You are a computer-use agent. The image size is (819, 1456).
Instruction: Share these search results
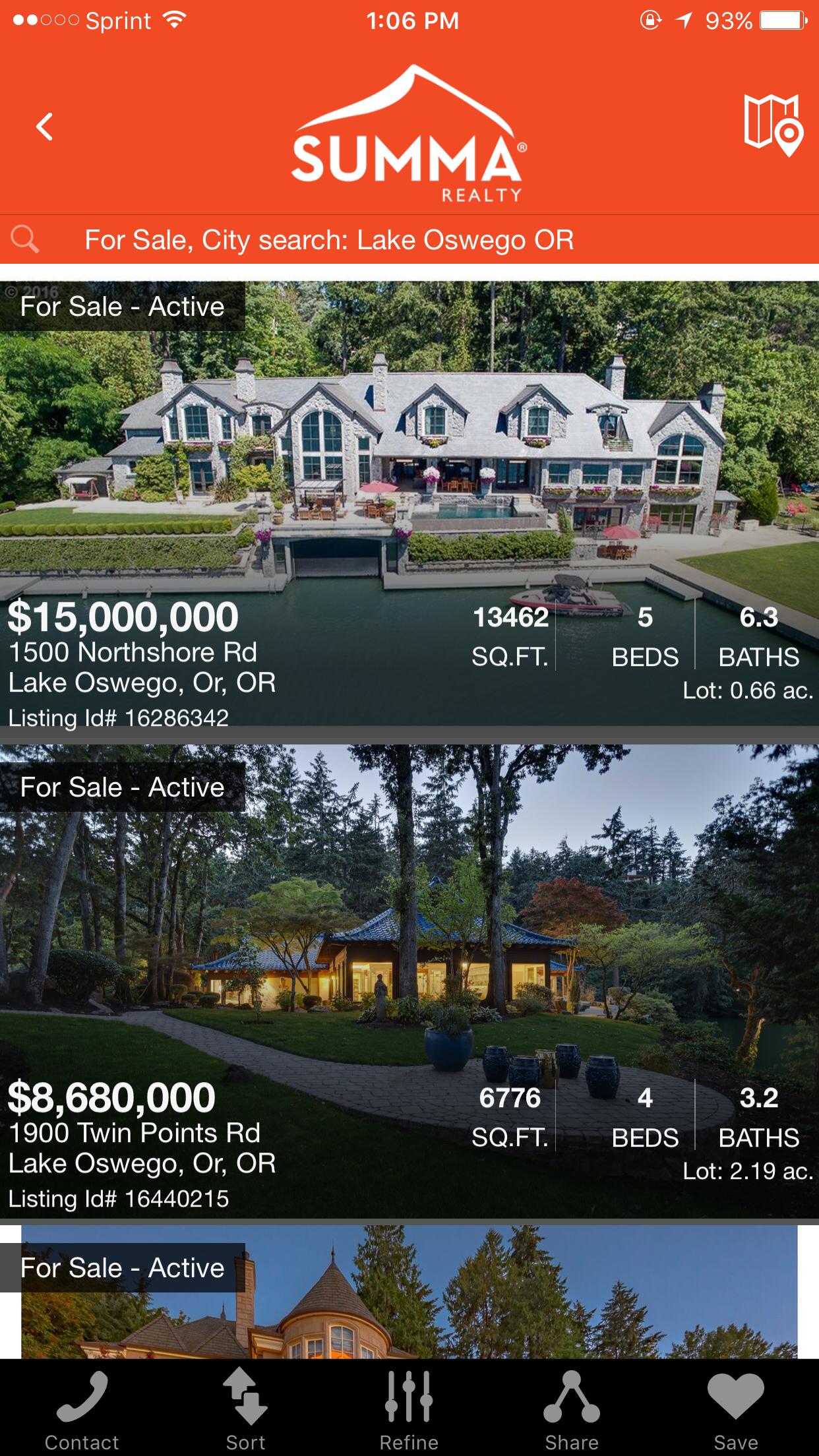572,1409
